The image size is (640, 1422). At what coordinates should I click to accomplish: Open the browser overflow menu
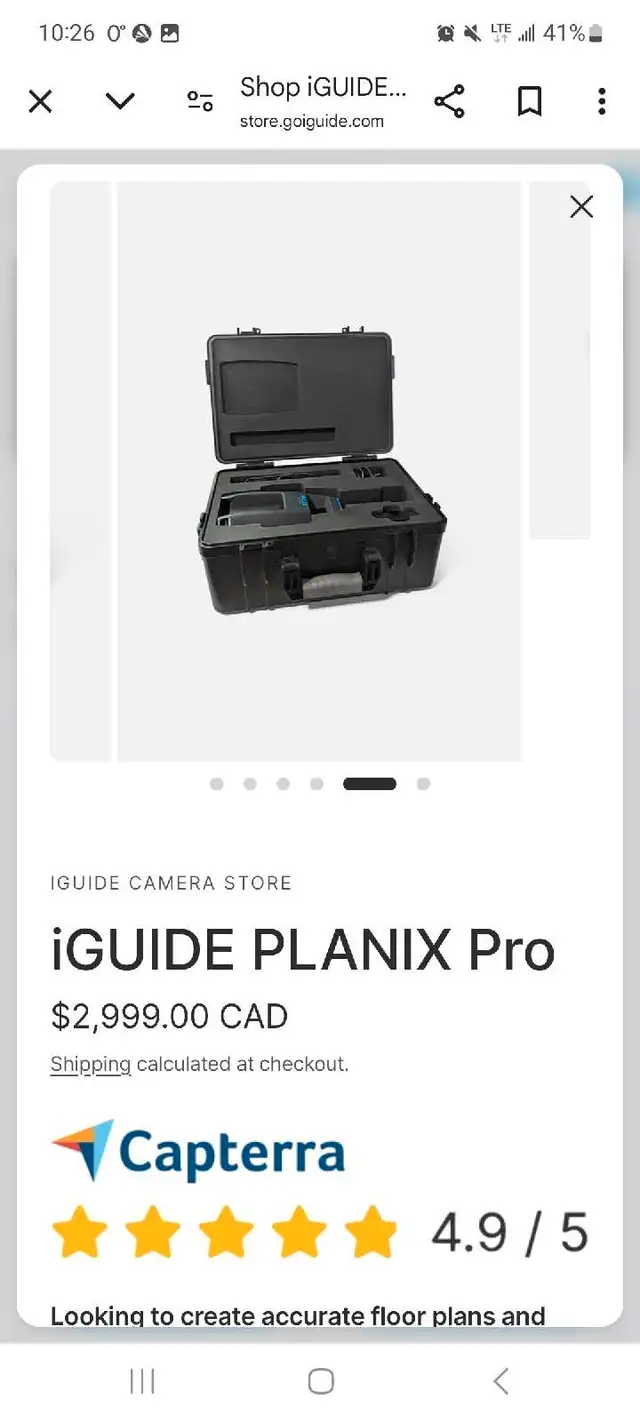pos(601,101)
